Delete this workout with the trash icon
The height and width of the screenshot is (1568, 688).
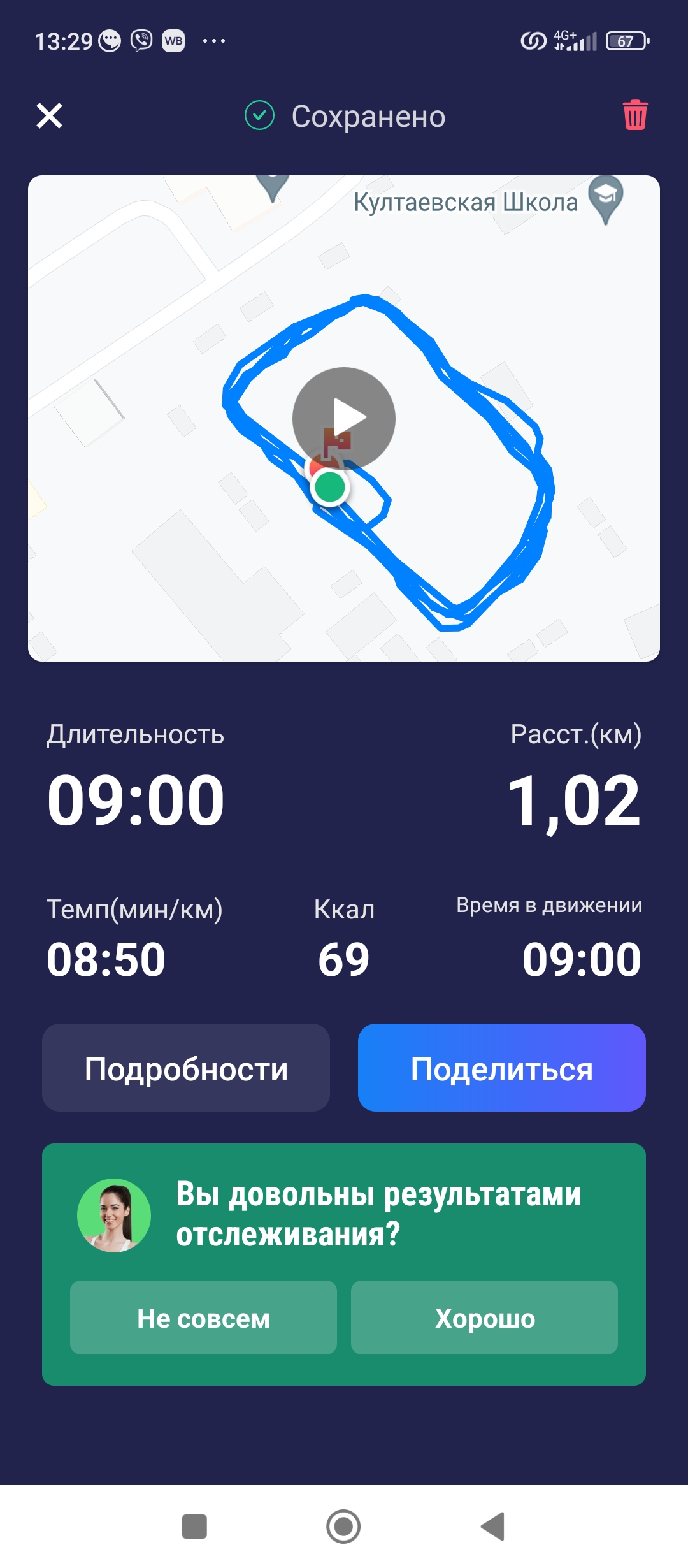(634, 115)
